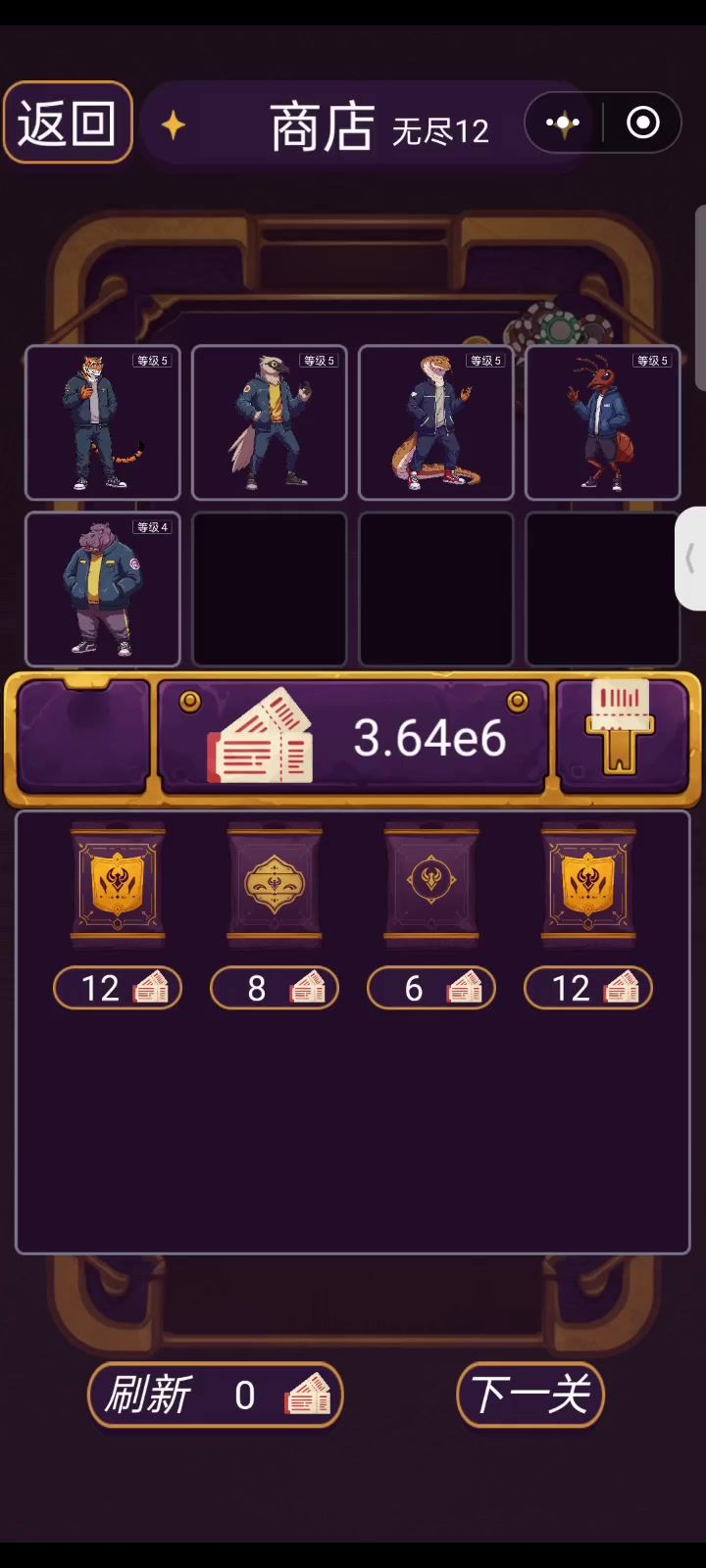
Task: Tap the gold ticket stamp icon
Action: tap(621, 730)
